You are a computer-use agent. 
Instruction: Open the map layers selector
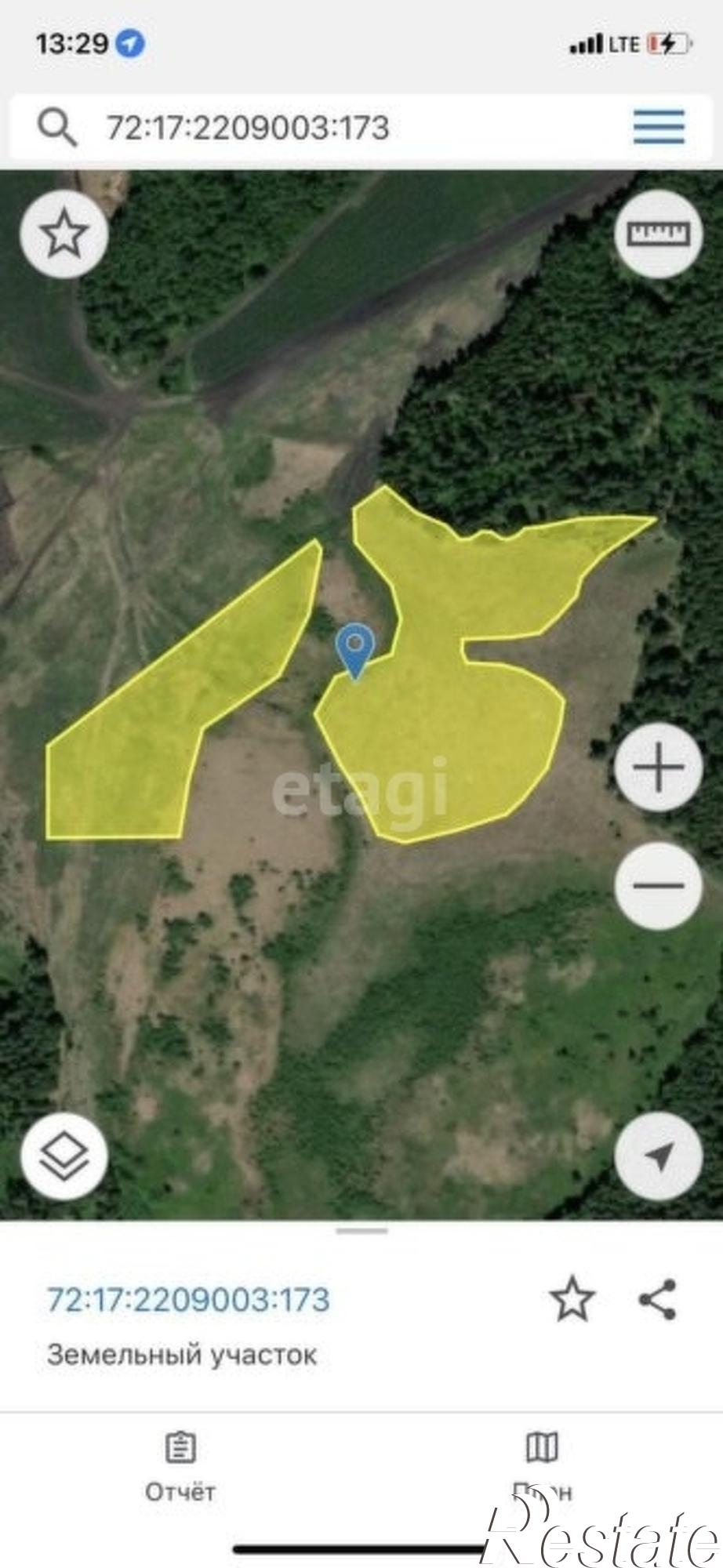tap(64, 1156)
